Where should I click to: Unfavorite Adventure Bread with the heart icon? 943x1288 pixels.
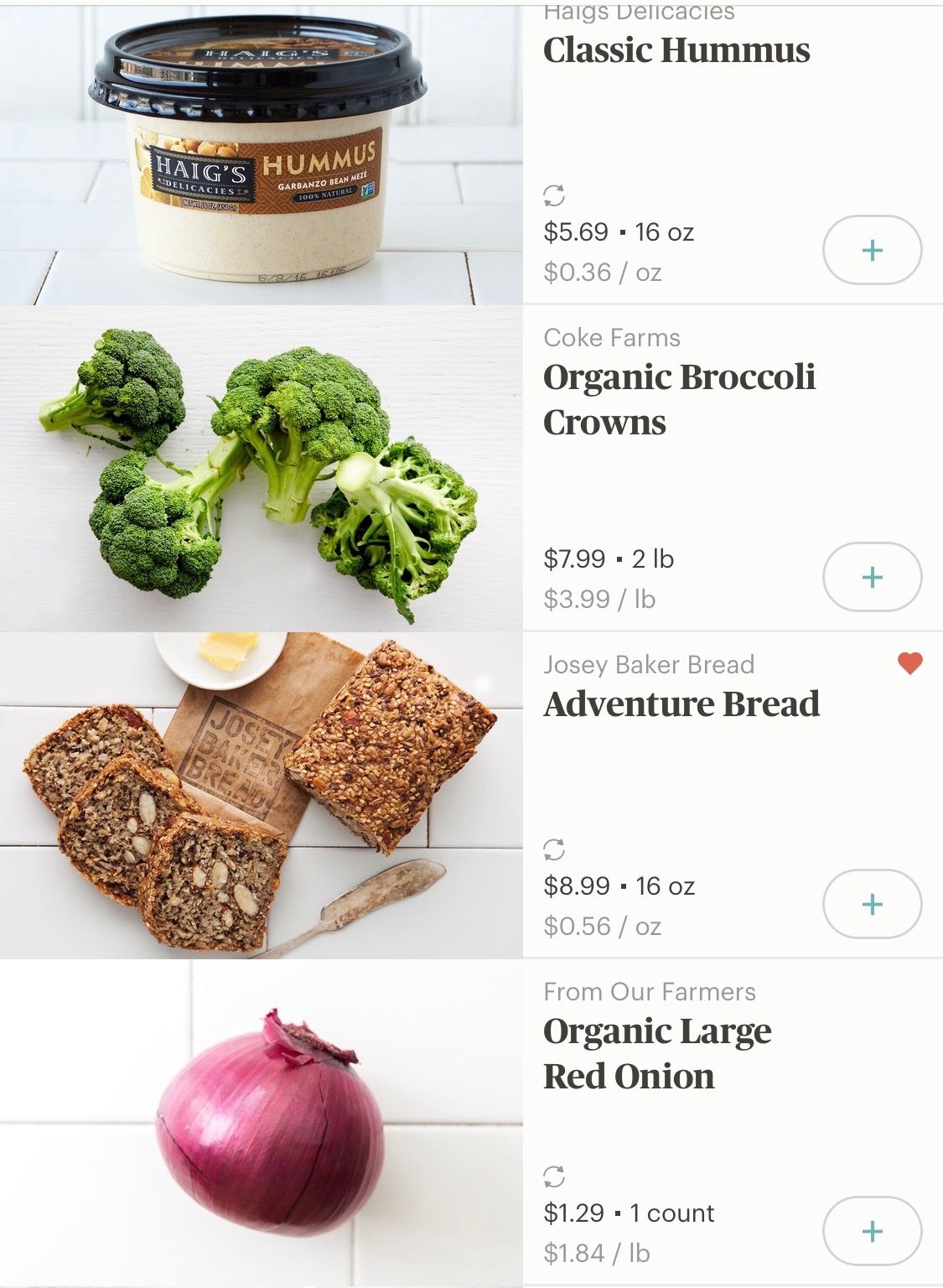[909, 663]
